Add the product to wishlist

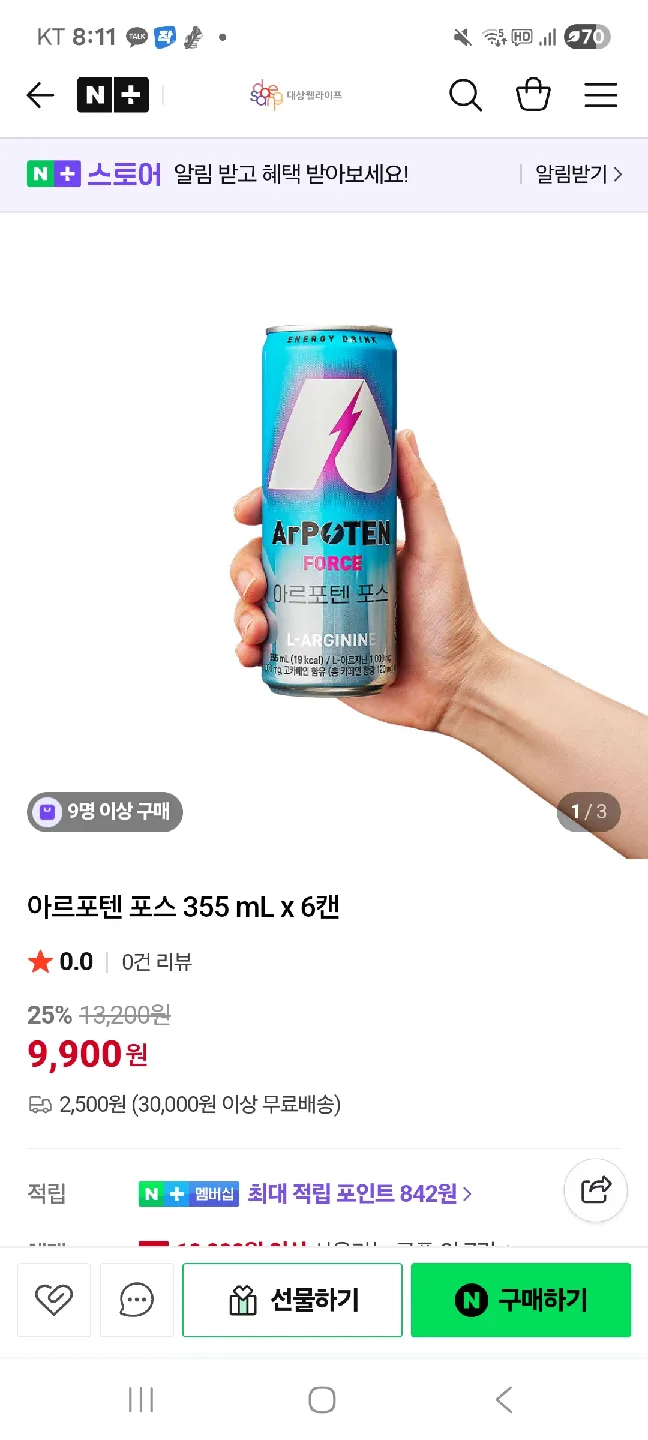[54, 1300]
